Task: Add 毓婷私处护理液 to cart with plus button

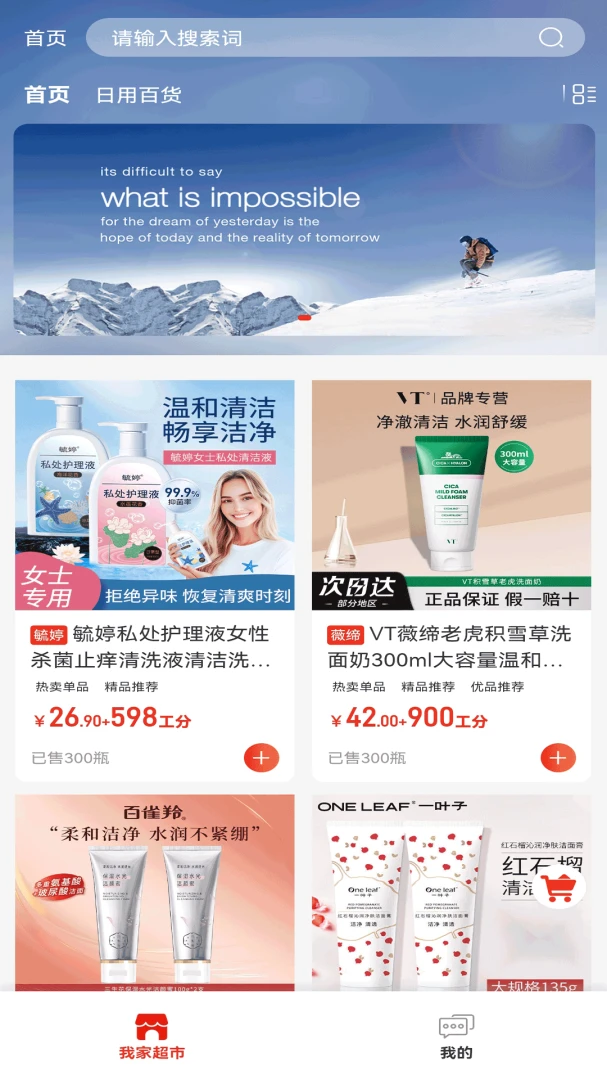Action: pos(261,758)
